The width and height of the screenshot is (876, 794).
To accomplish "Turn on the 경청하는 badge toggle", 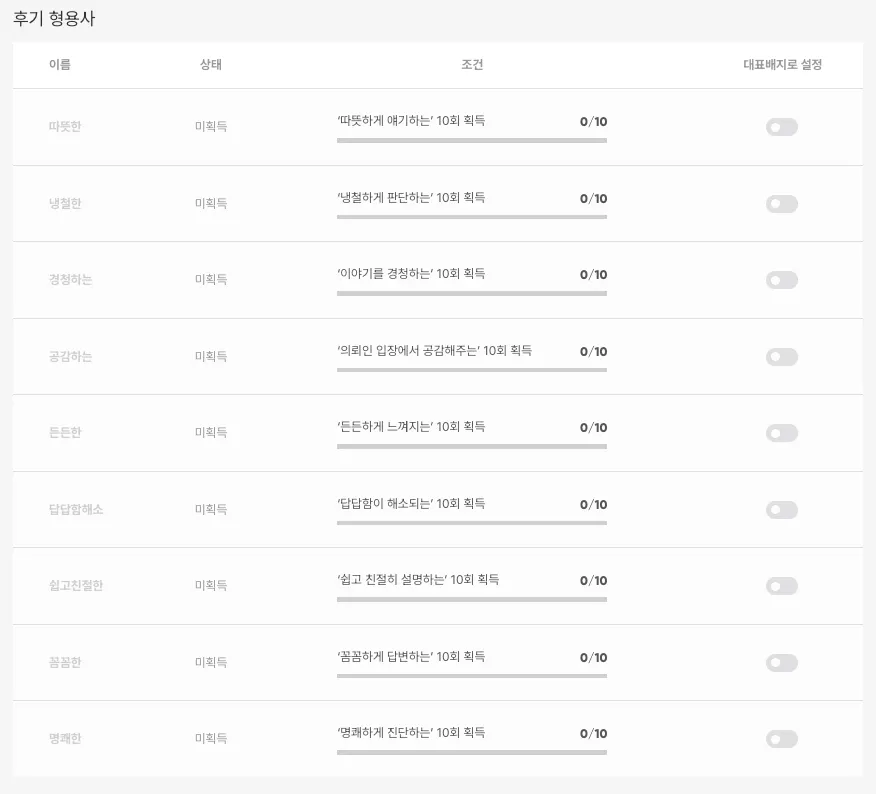I will click(782, 280).
